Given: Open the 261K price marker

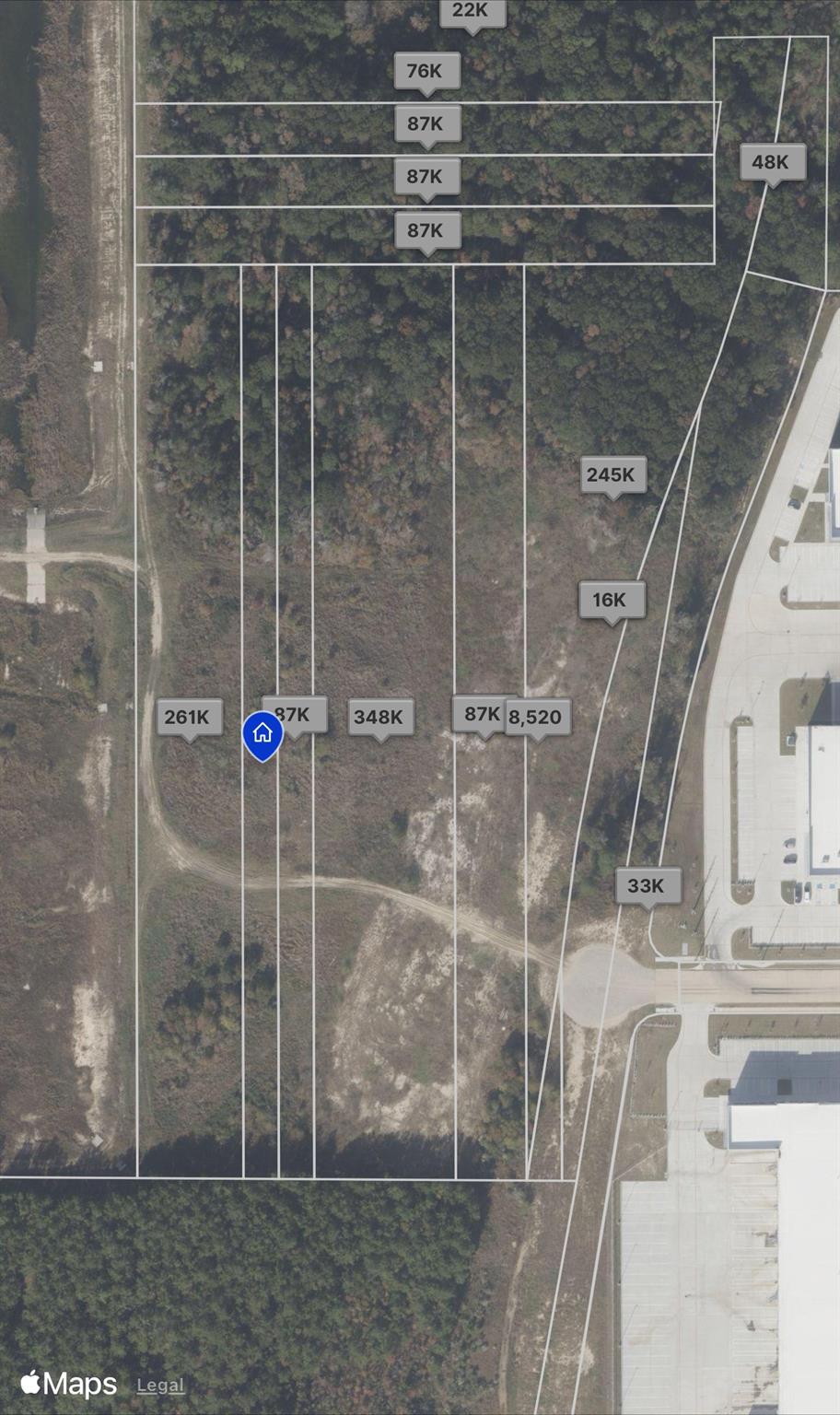Looking at the screenshot, I should 189,717.
